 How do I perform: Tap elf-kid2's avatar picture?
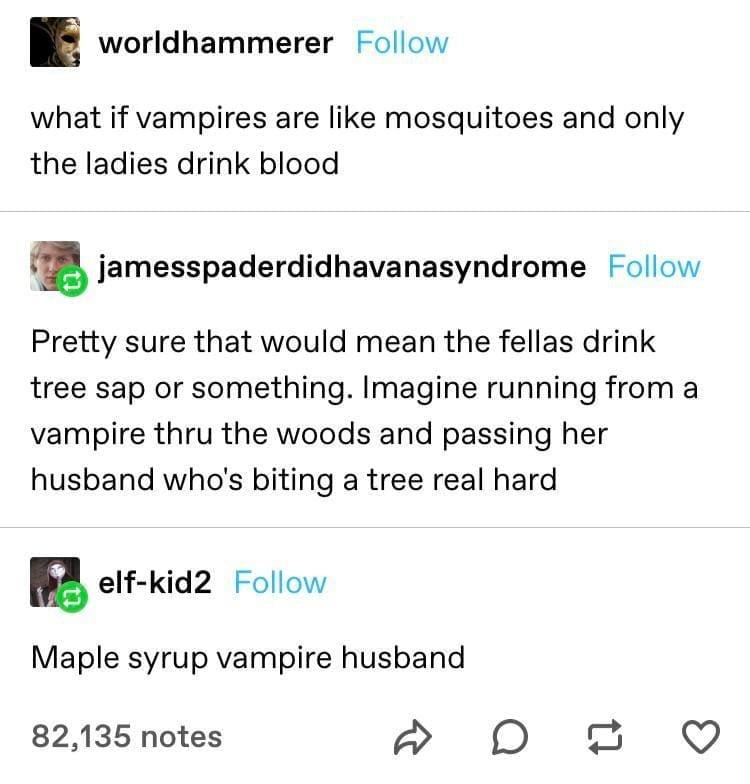click(x=54, y=581)
